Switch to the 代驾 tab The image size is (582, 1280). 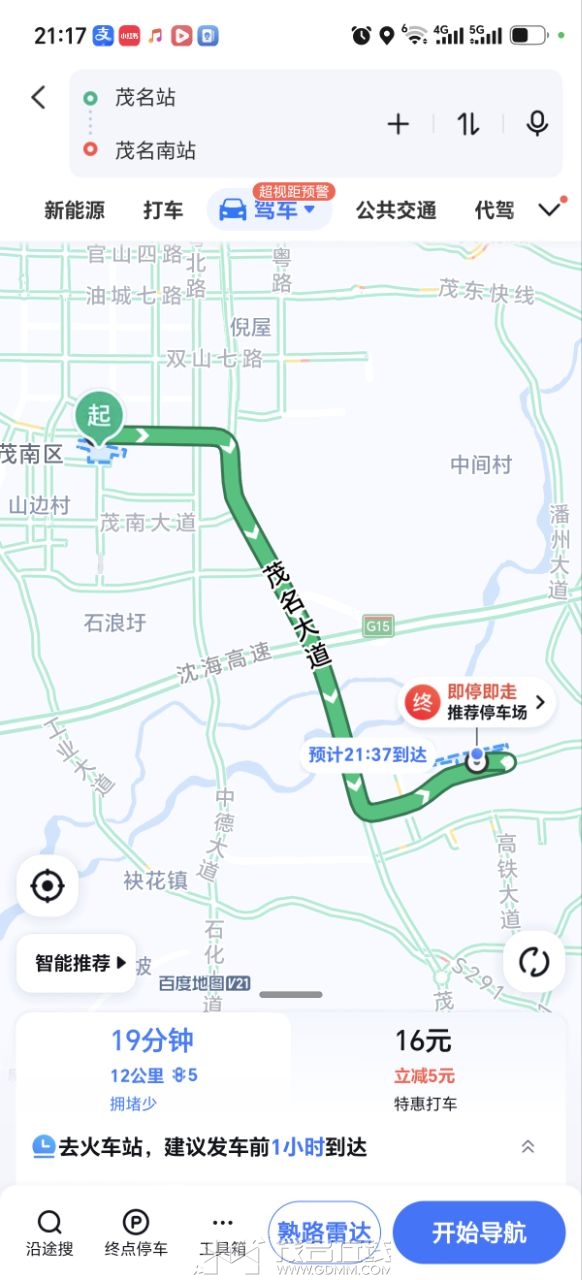tap(494, 210)
